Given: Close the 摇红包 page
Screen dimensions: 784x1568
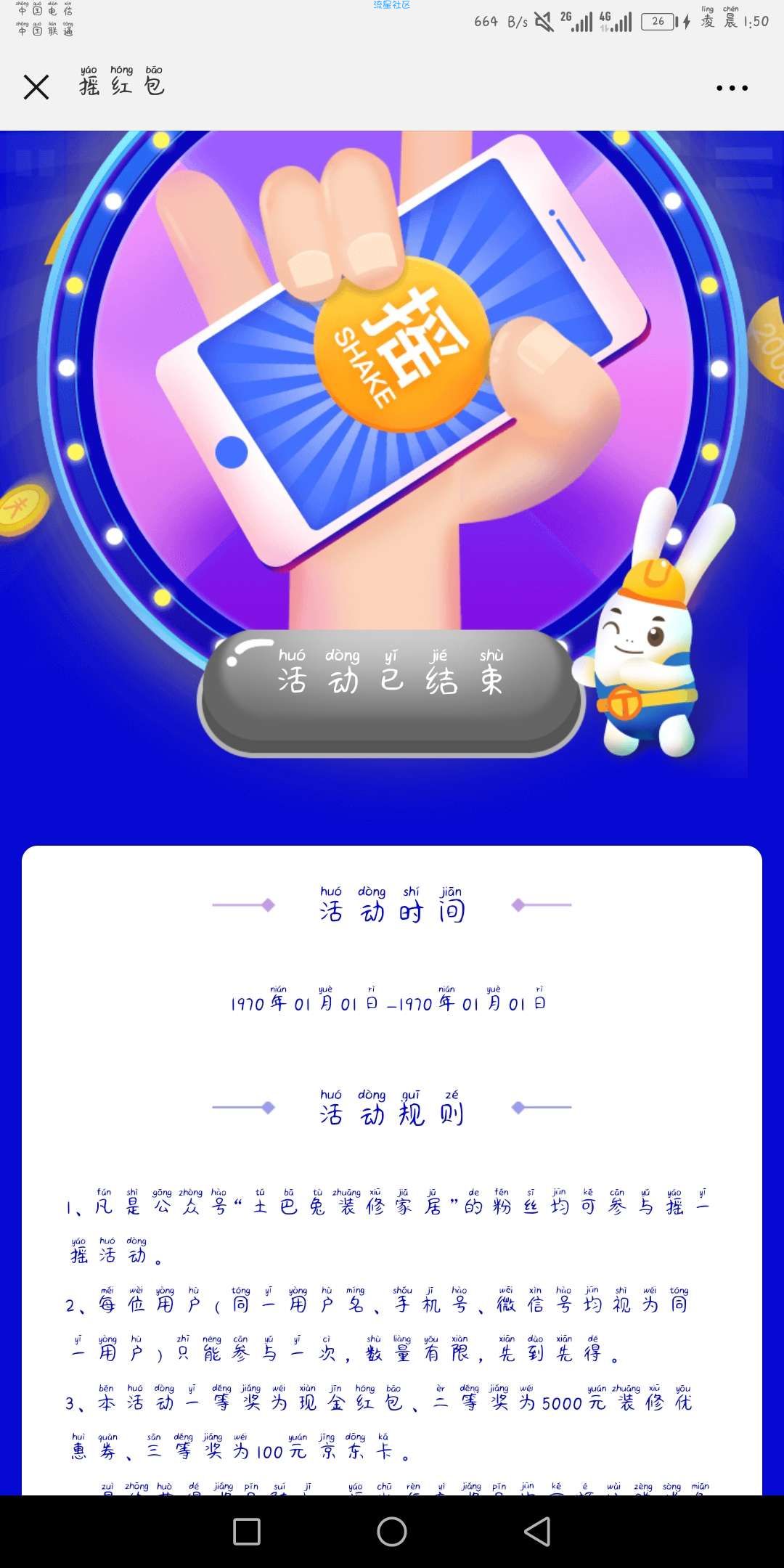Looking at the screenshot, I should (x=36, y=88).
